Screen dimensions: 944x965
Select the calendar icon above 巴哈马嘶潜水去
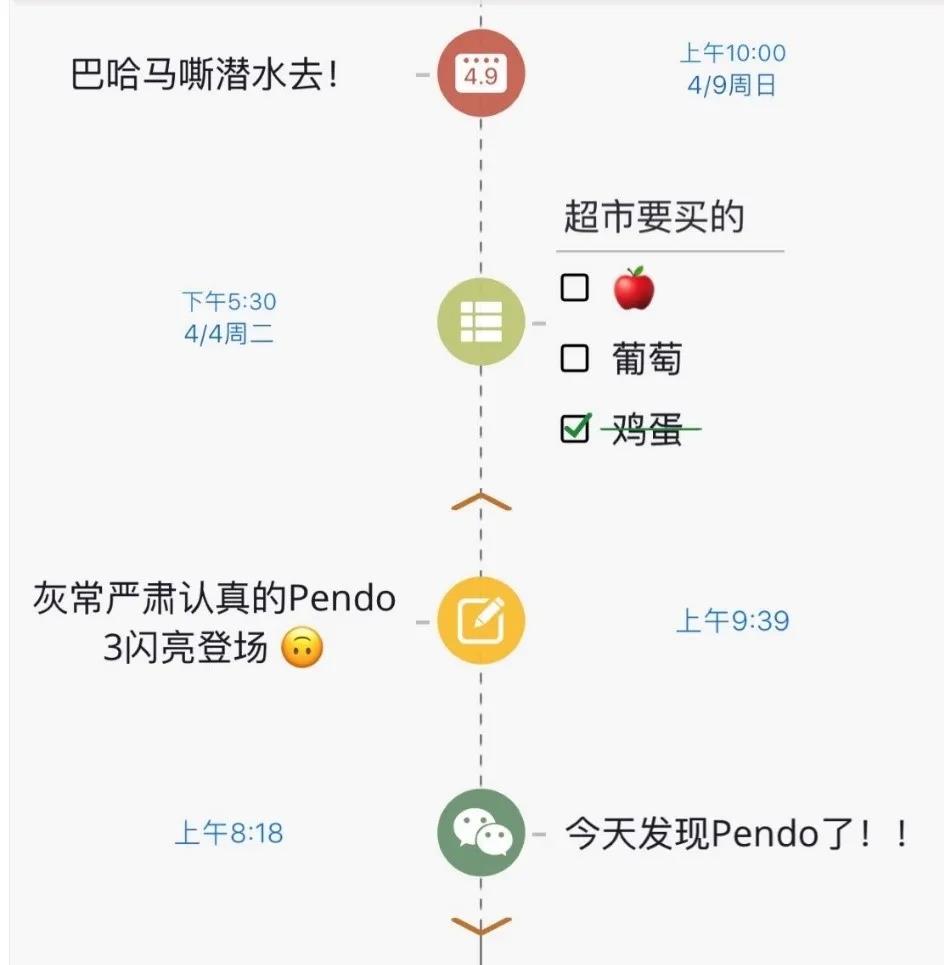(x=479, y=73)
